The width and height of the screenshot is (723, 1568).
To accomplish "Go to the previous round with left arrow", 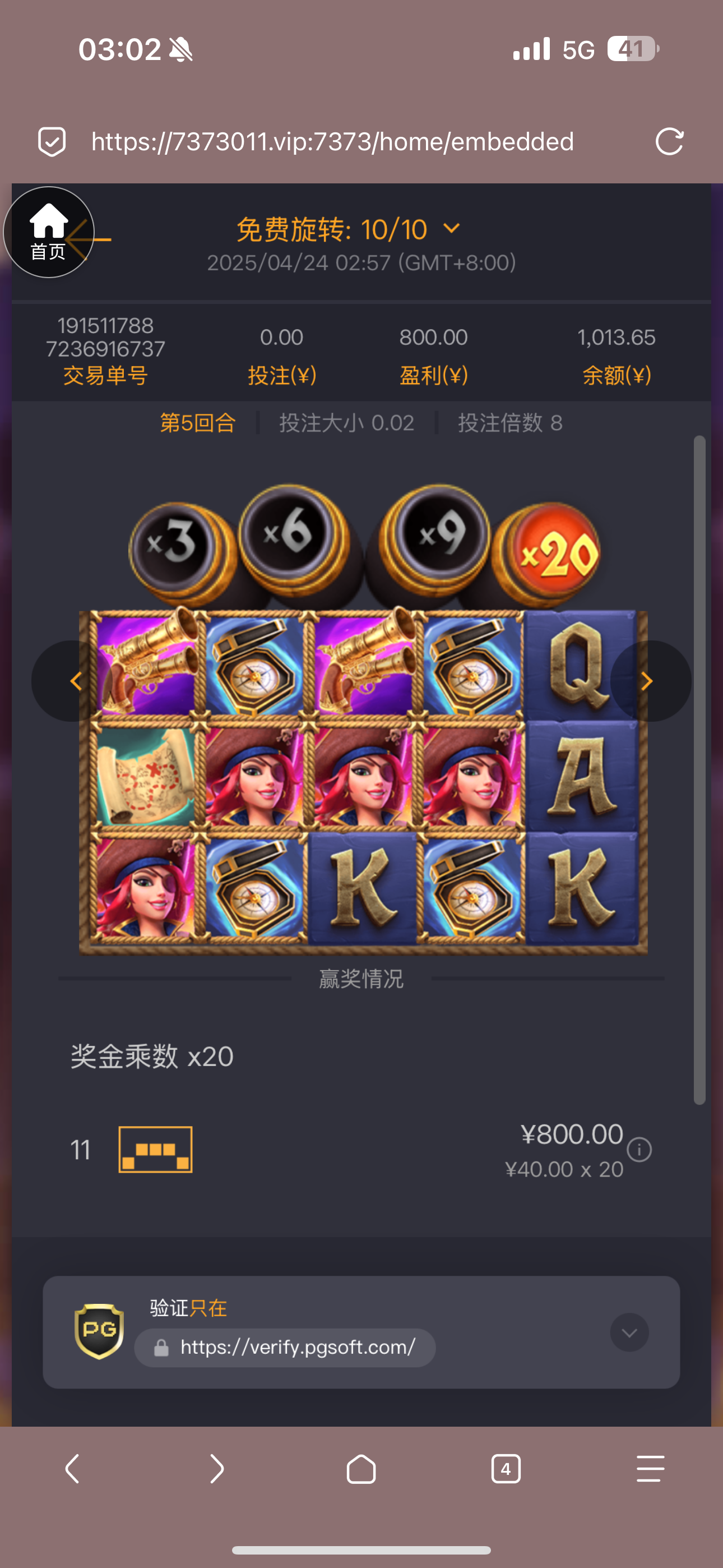I will pos(76,681).
